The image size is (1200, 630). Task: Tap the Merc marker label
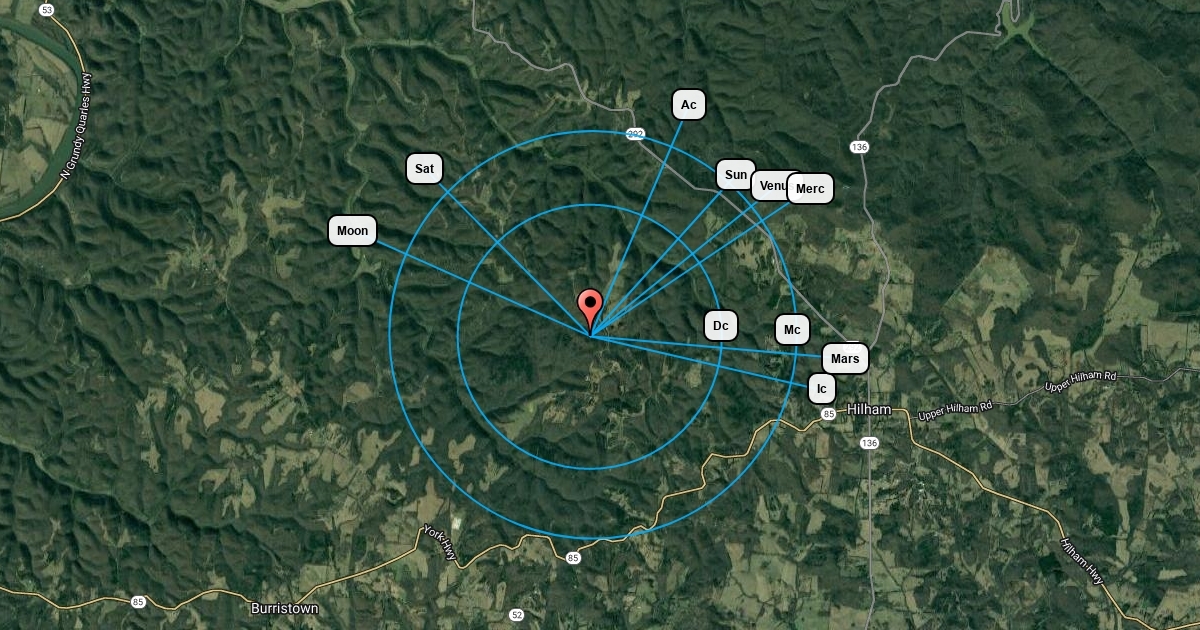[x=810, y=189]
